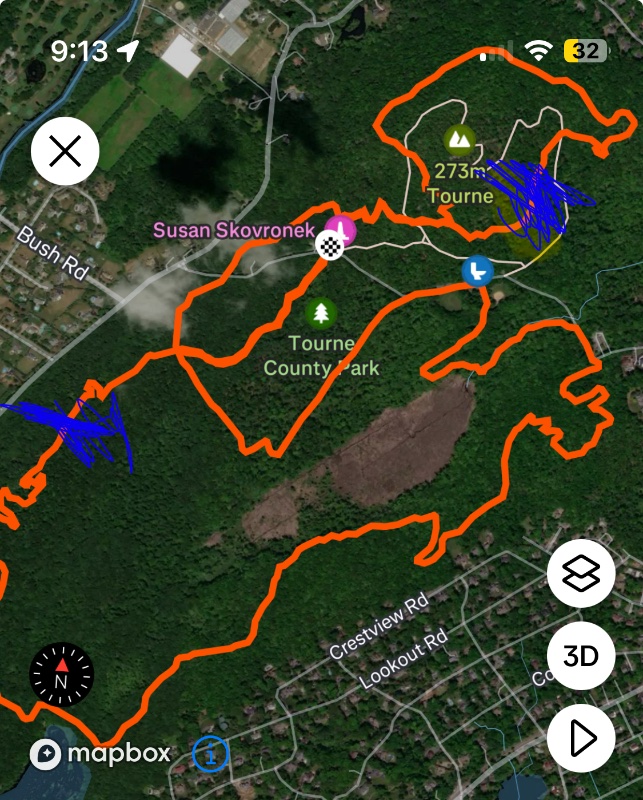Reset map orientation with the compass
This screenshot has width=643, height=800.
point(62,674)
